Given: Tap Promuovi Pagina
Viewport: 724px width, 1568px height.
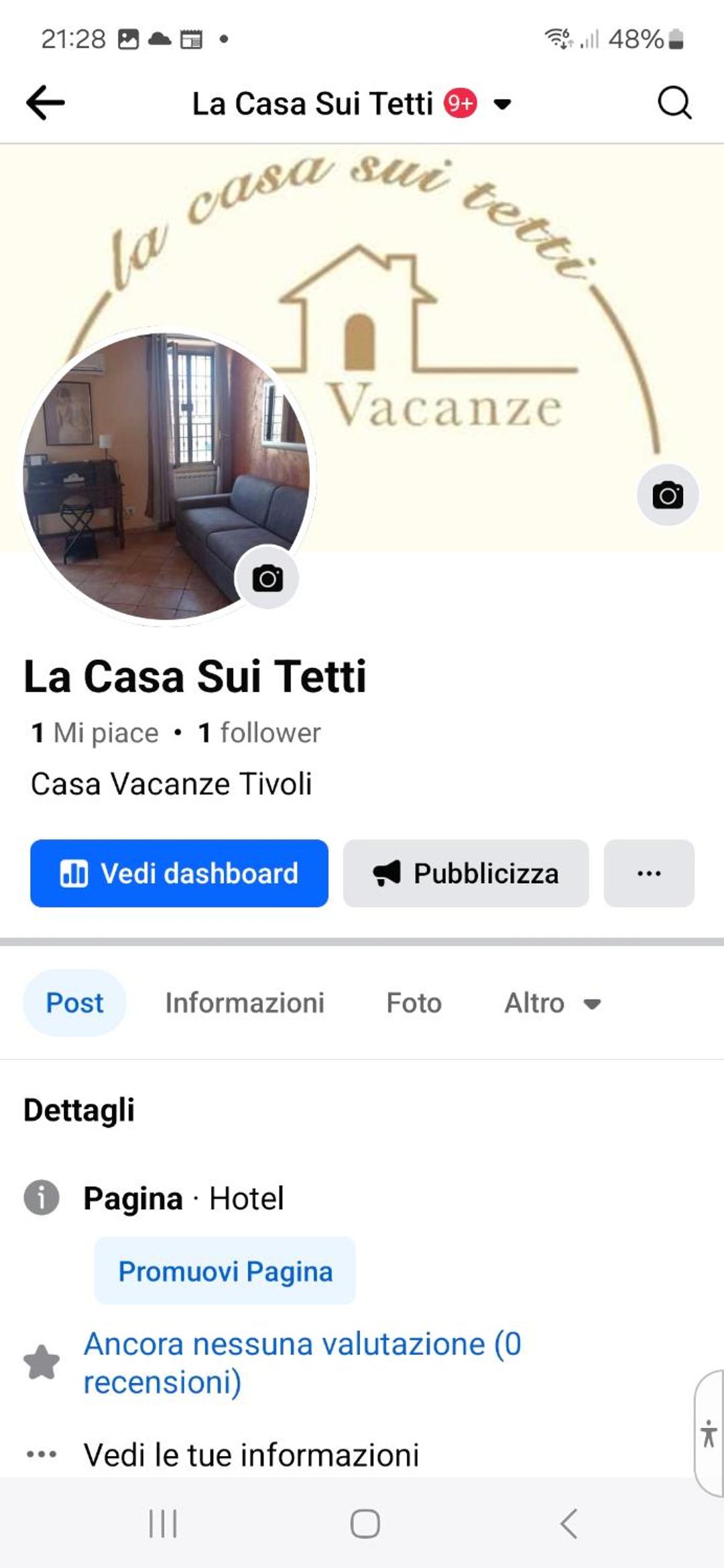Looking at the screenshot, I should pos(225,1270).
